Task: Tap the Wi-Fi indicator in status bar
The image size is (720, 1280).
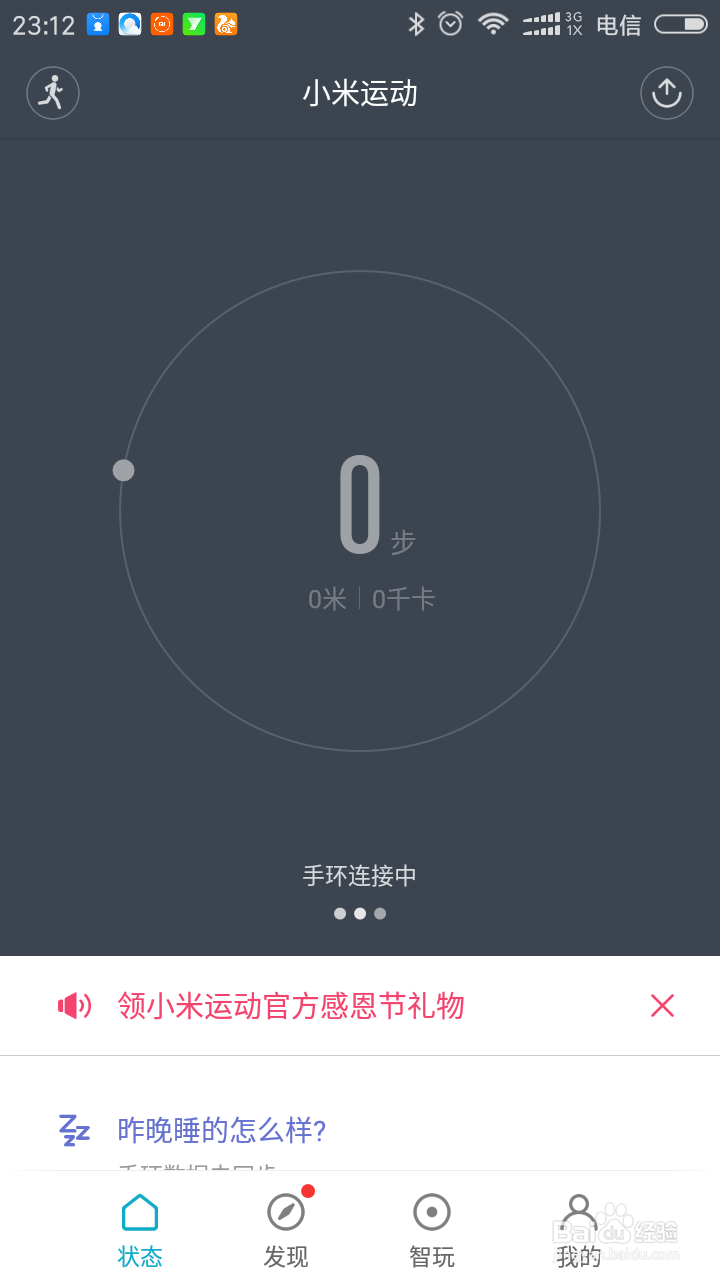Action: click(493, 24)
